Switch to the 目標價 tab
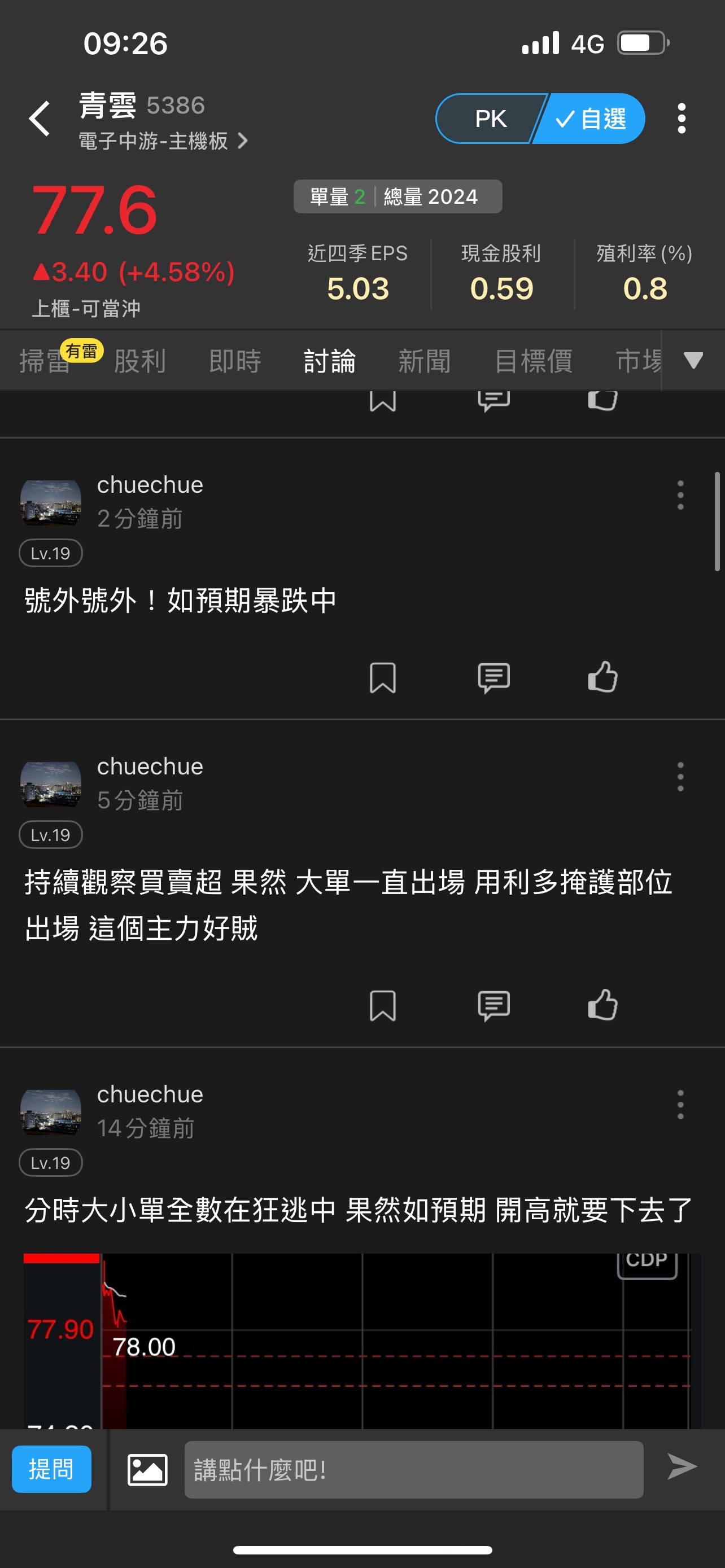Viewport: 725px width, 1568px height. pos(533,361)
